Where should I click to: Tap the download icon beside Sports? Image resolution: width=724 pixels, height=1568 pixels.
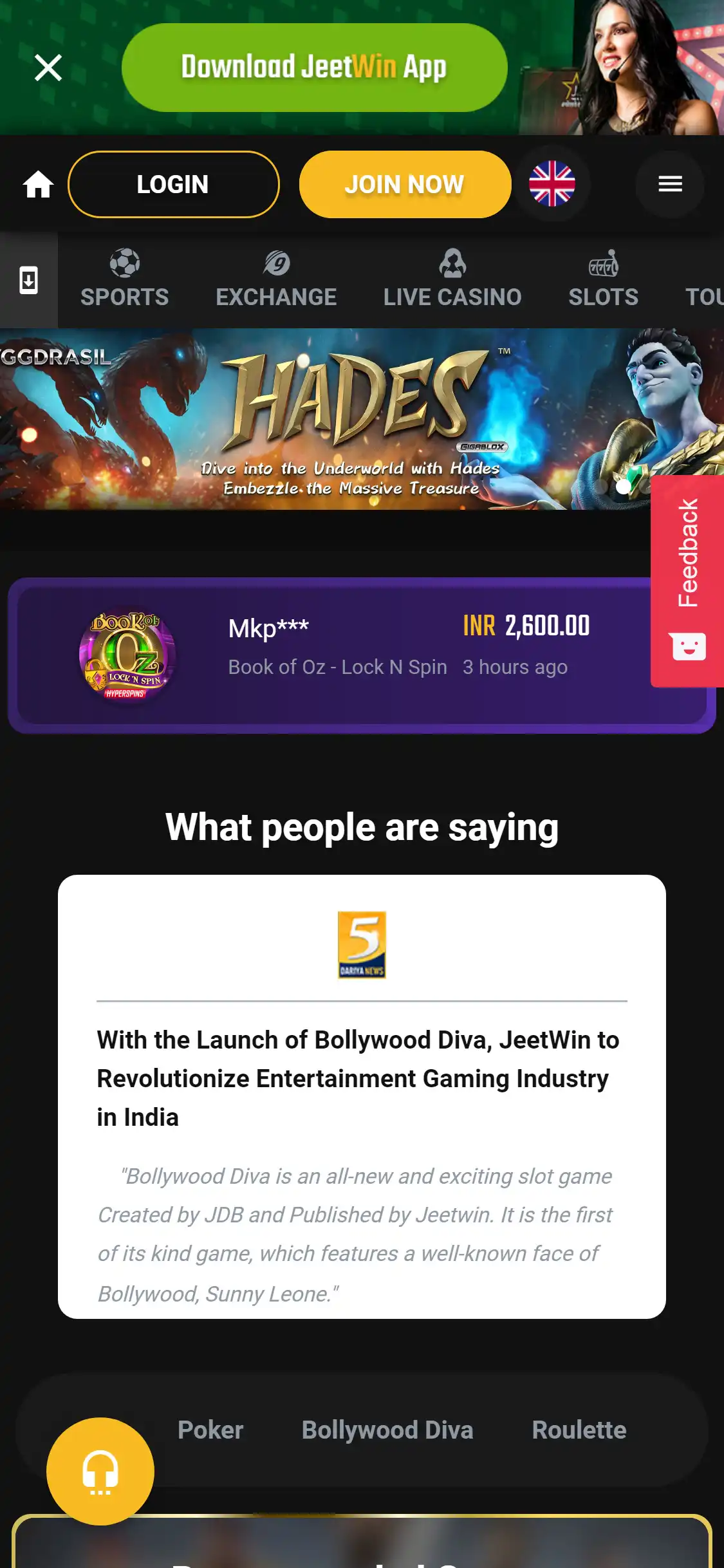click(29, 281)
